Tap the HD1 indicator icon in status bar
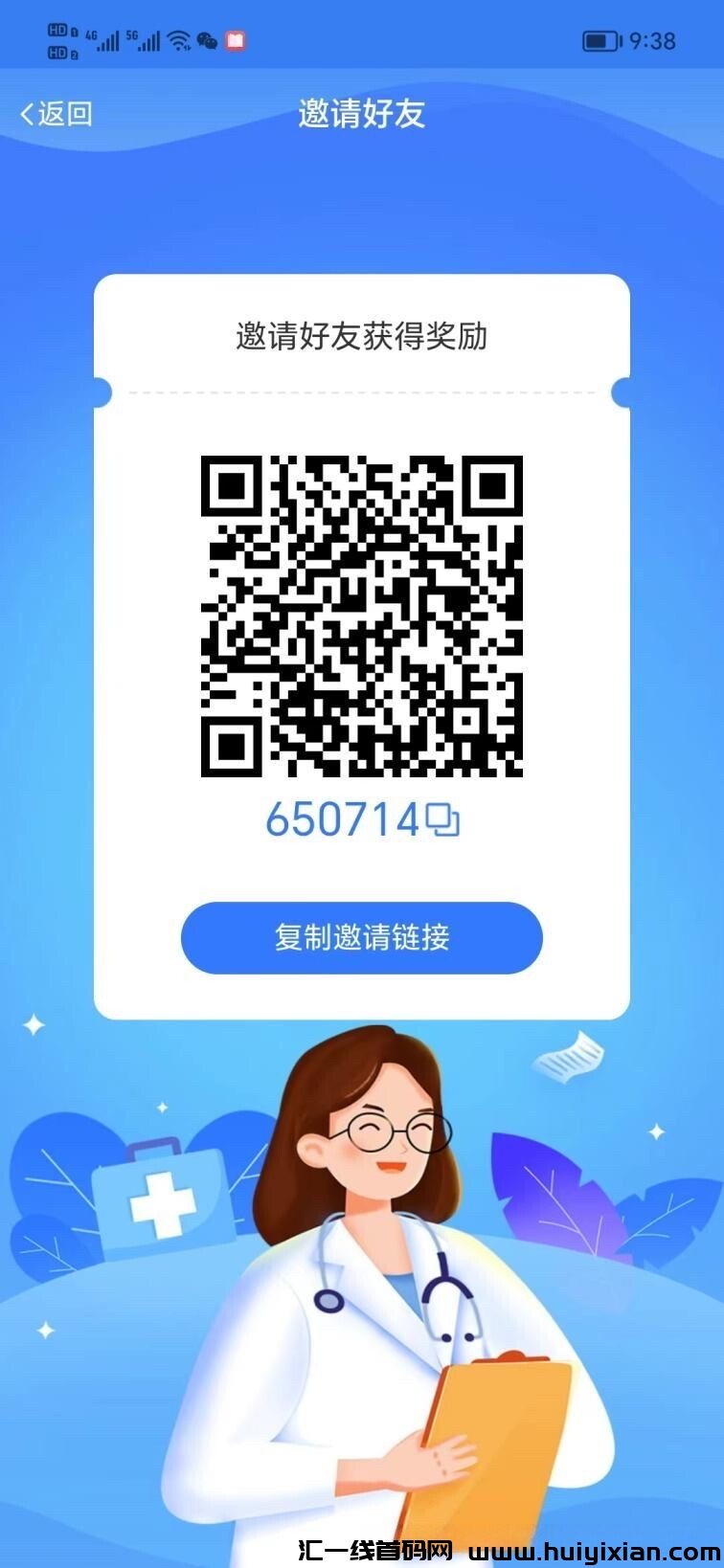724x1568 pixels. 58,31
